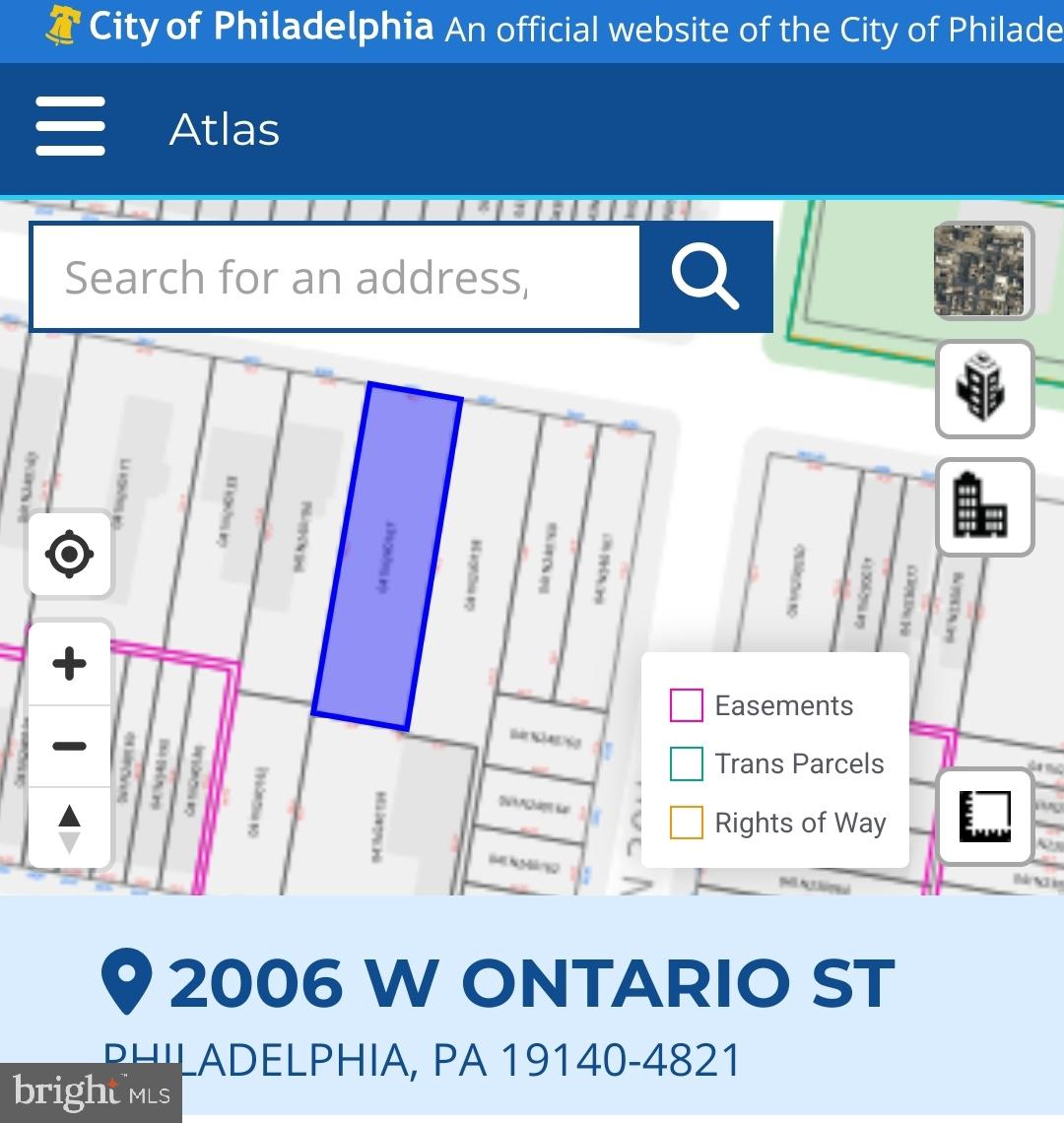Viewport: 1064px width, 1123px height.
Task: Open the hamburger navigation menu
Action: [x=70, y=127]
